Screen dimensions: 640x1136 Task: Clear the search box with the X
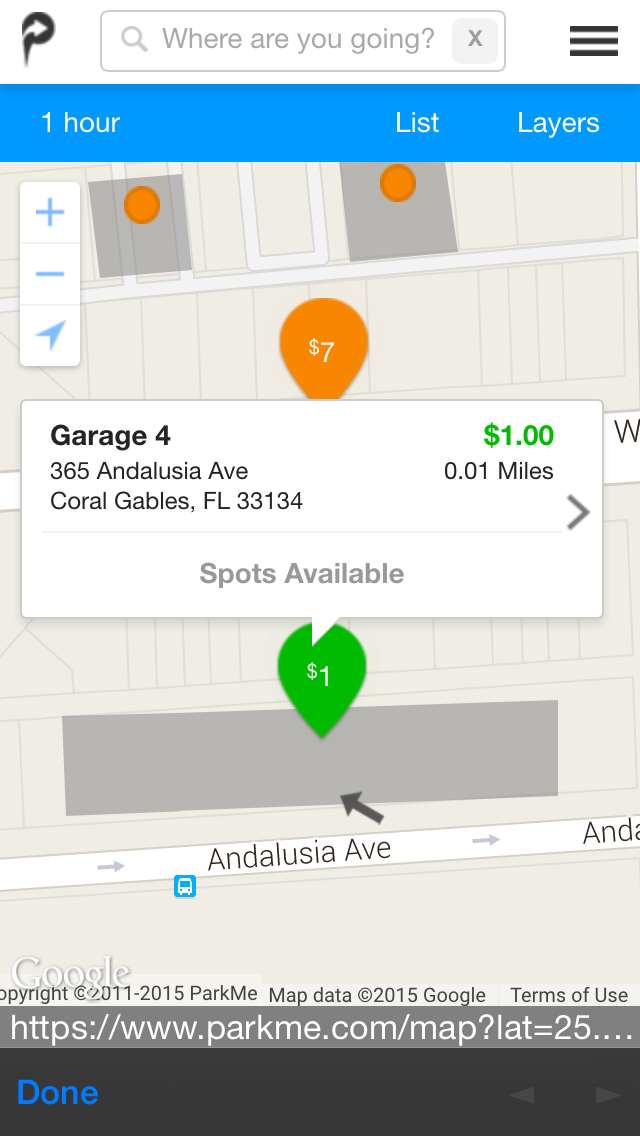[475, 40]
